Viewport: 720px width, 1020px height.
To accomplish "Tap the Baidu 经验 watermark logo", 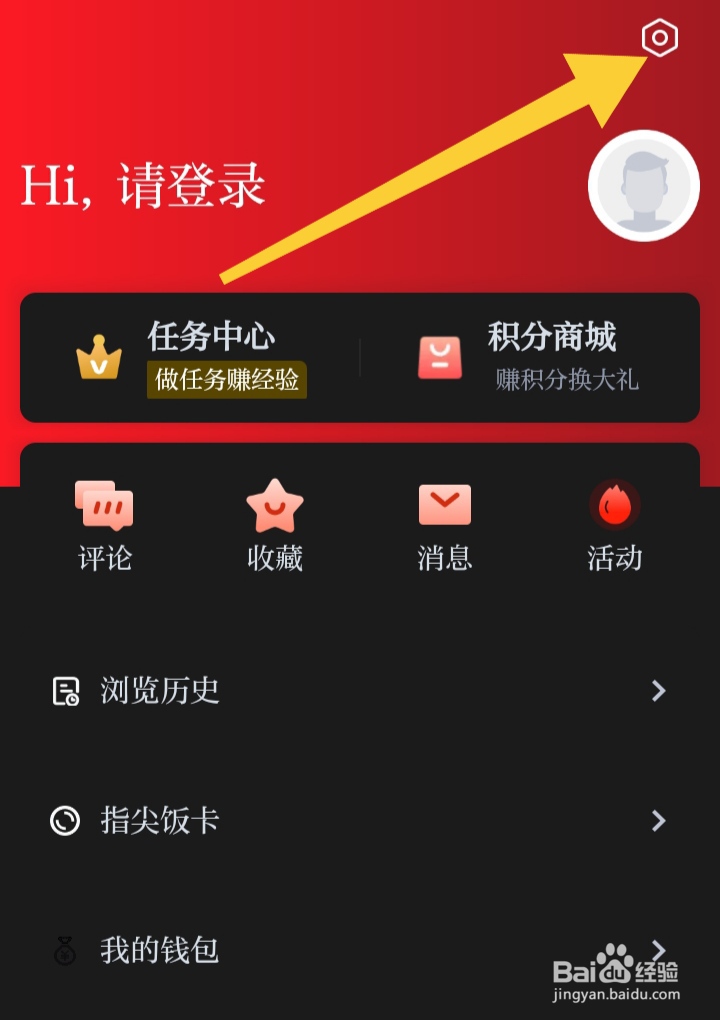I will pos(613,973).
